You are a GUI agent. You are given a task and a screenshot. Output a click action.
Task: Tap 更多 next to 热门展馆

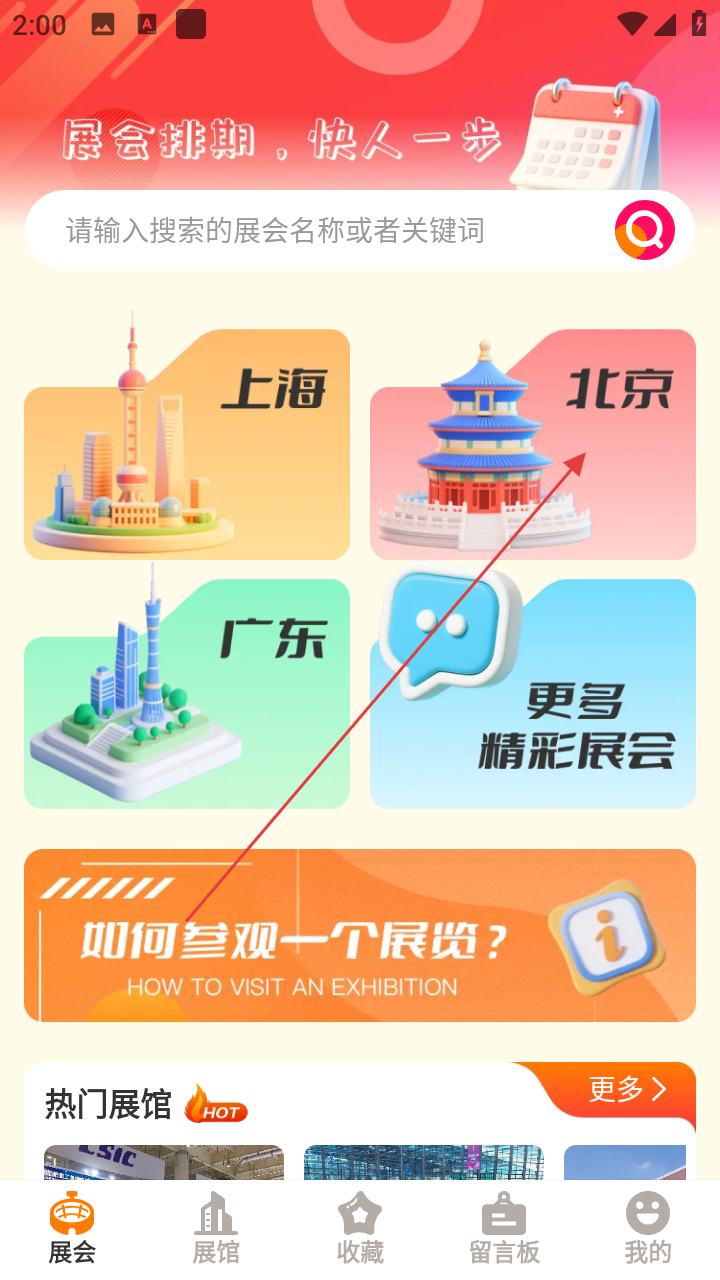point(627,1089)
